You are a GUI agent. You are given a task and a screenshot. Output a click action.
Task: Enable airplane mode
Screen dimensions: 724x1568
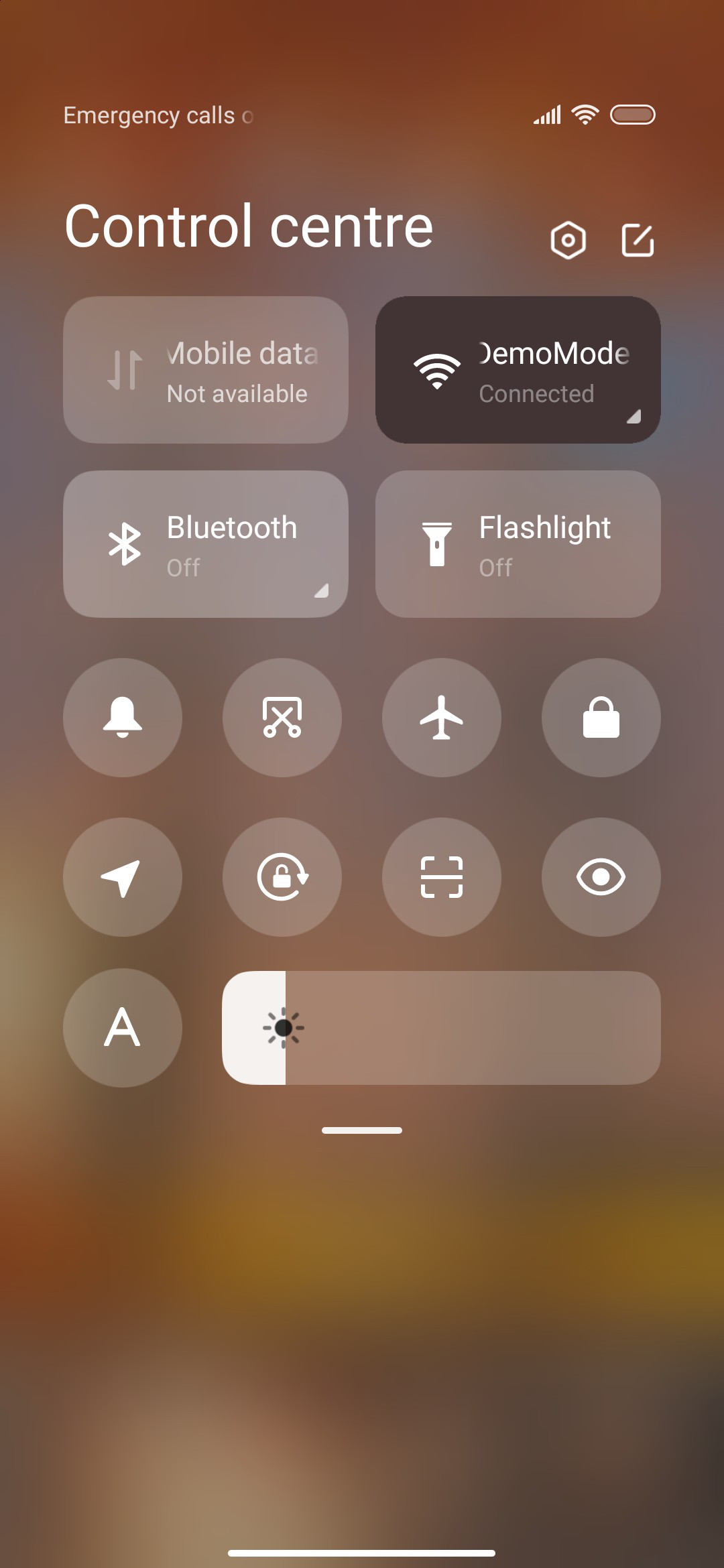pyautogui.click(x=442, y=718)
